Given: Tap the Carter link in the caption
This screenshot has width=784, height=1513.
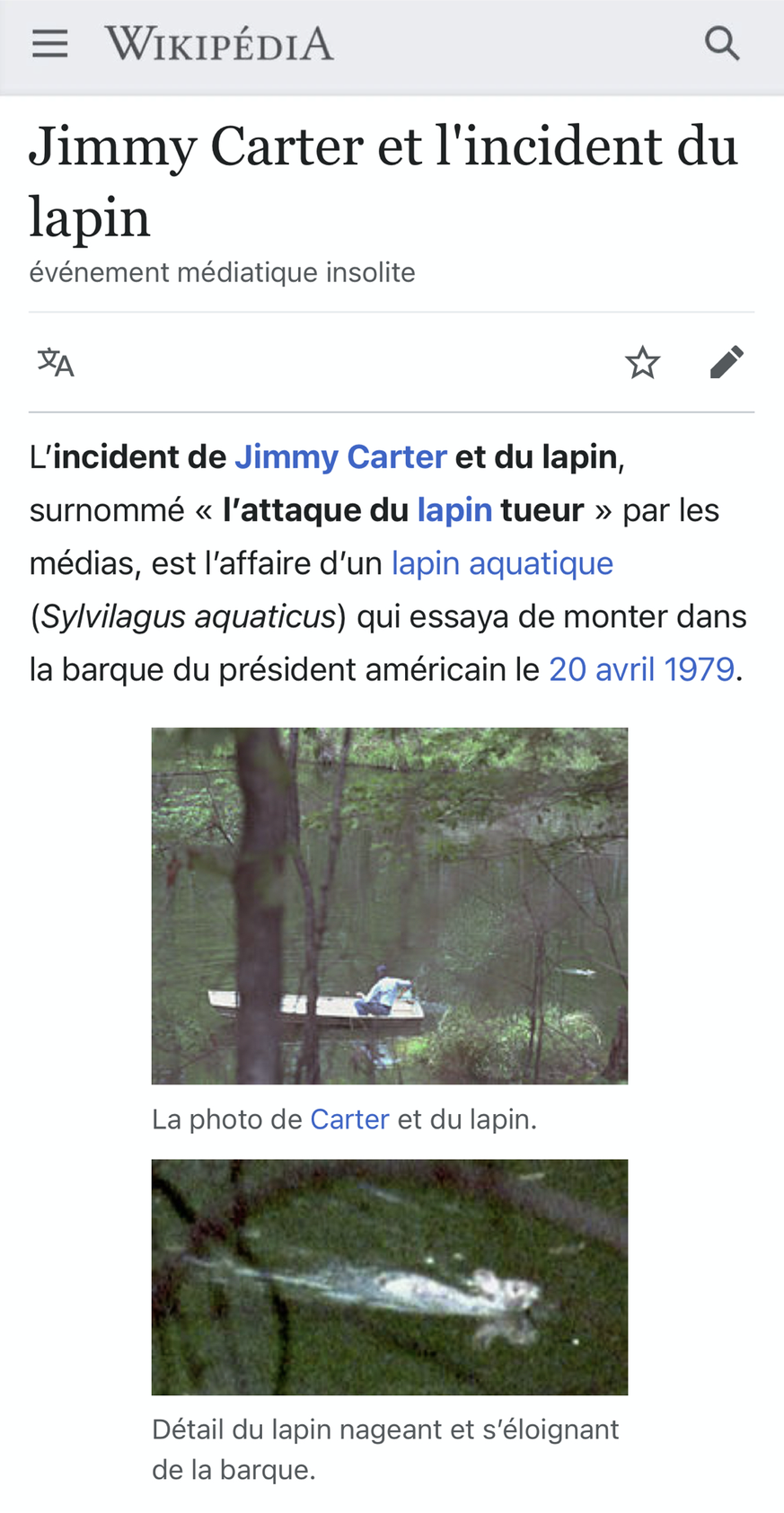Looking at the screenshot, I should (x=349, y=1119).
